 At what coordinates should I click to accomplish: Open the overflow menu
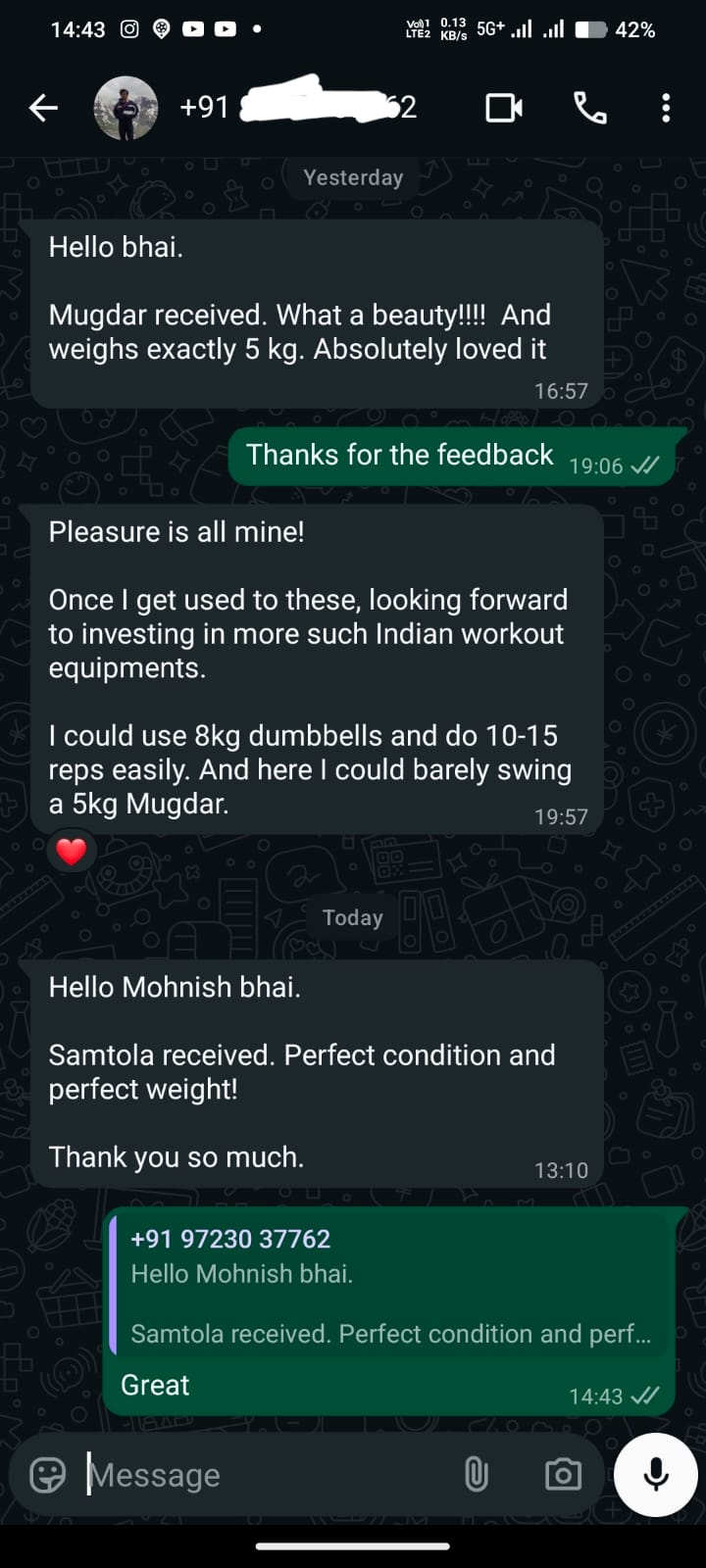(666, 108)
